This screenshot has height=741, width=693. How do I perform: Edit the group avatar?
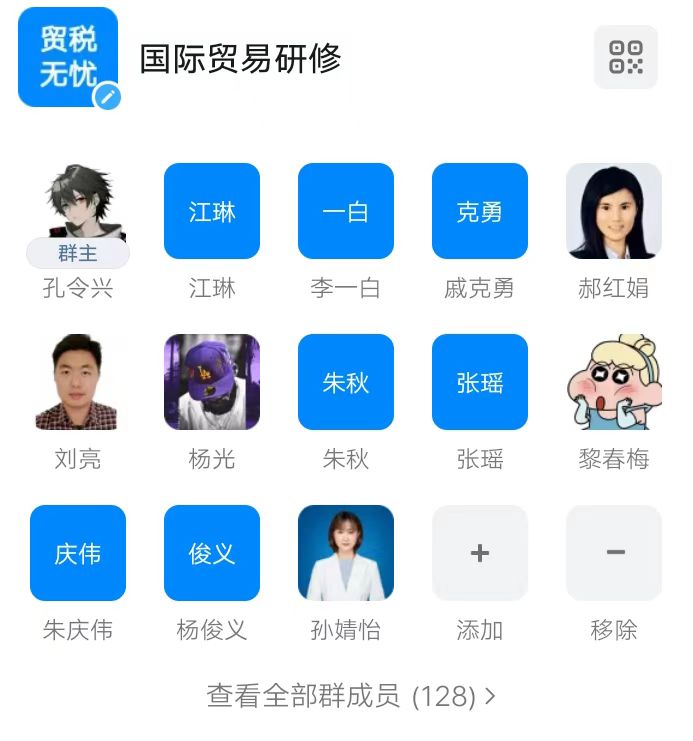tap(107, 97)
